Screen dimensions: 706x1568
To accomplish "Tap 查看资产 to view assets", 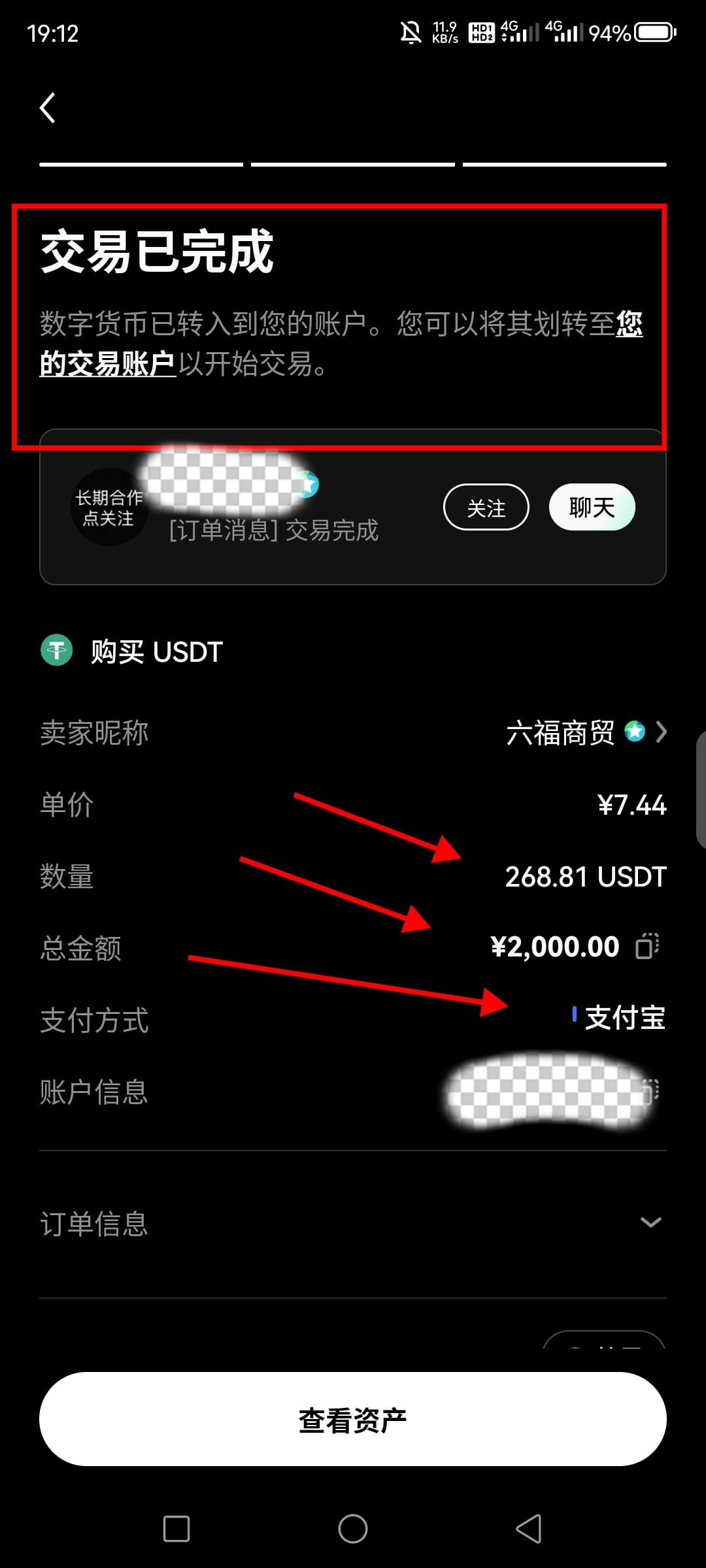I will tap(353, 1420).
